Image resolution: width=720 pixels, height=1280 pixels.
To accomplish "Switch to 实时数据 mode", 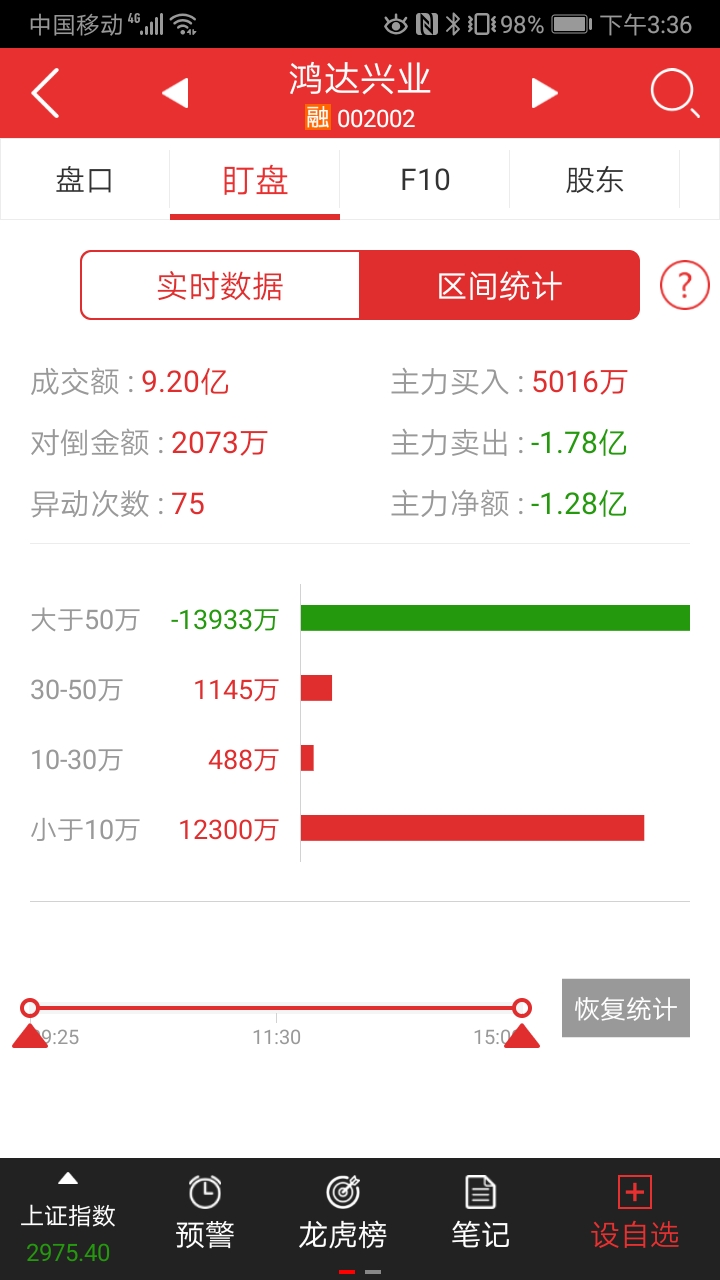I will point(220,285).
